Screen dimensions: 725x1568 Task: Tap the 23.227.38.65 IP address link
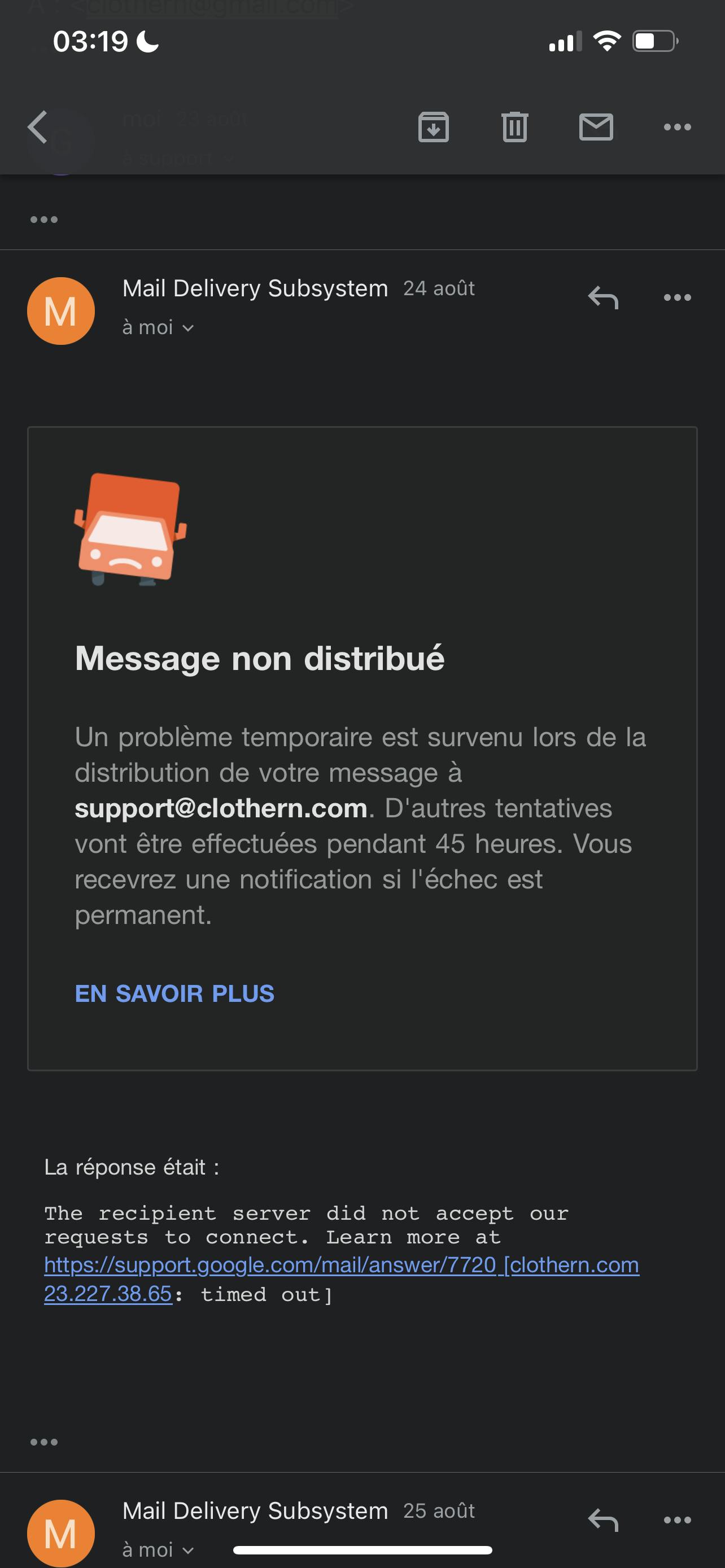point(108,1294)
